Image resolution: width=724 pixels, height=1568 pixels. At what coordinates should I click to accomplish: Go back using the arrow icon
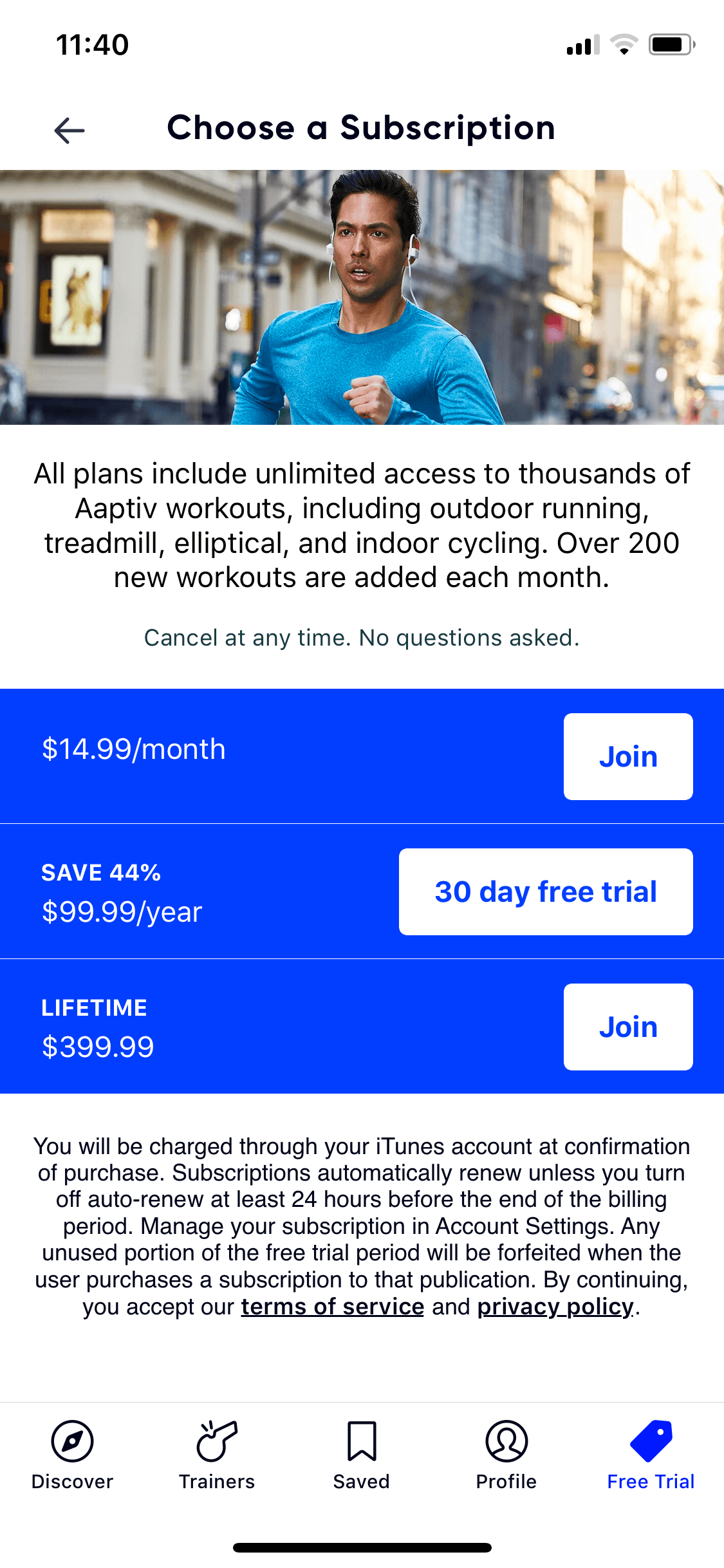coord(70,131)
